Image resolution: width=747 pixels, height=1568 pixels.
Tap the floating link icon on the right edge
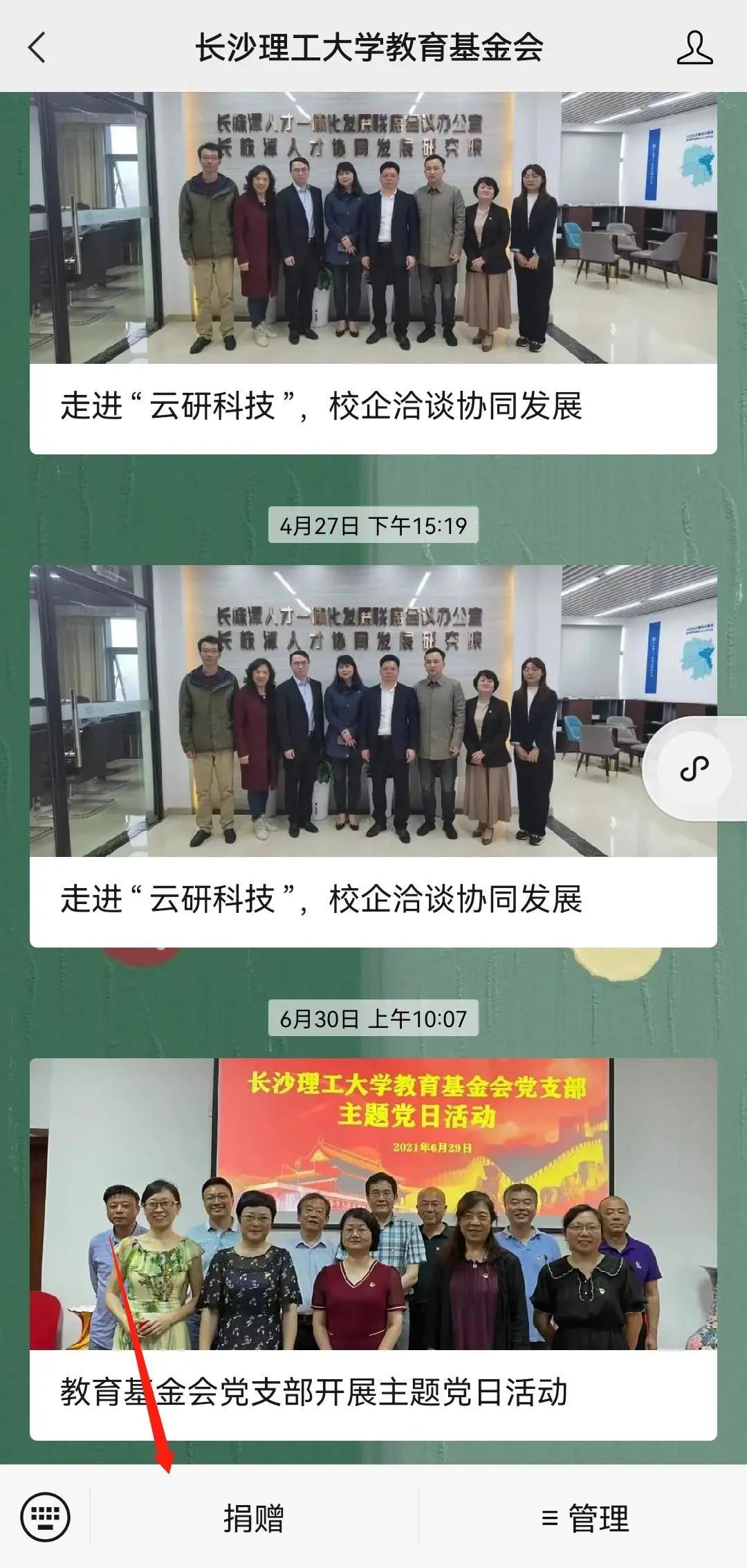pos(694,768)
